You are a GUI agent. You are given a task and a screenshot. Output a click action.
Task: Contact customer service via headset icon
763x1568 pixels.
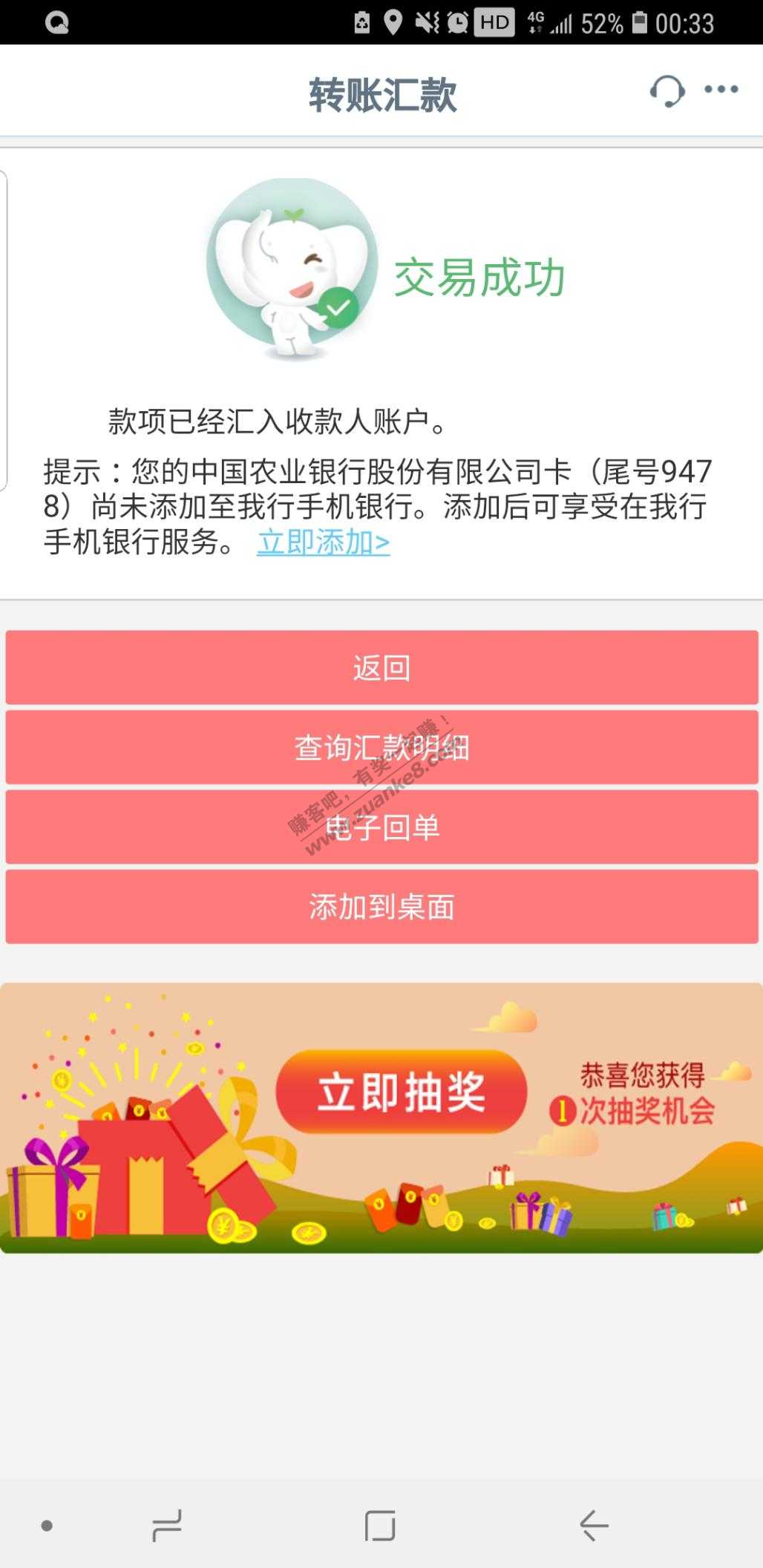[x=667, y=91]
